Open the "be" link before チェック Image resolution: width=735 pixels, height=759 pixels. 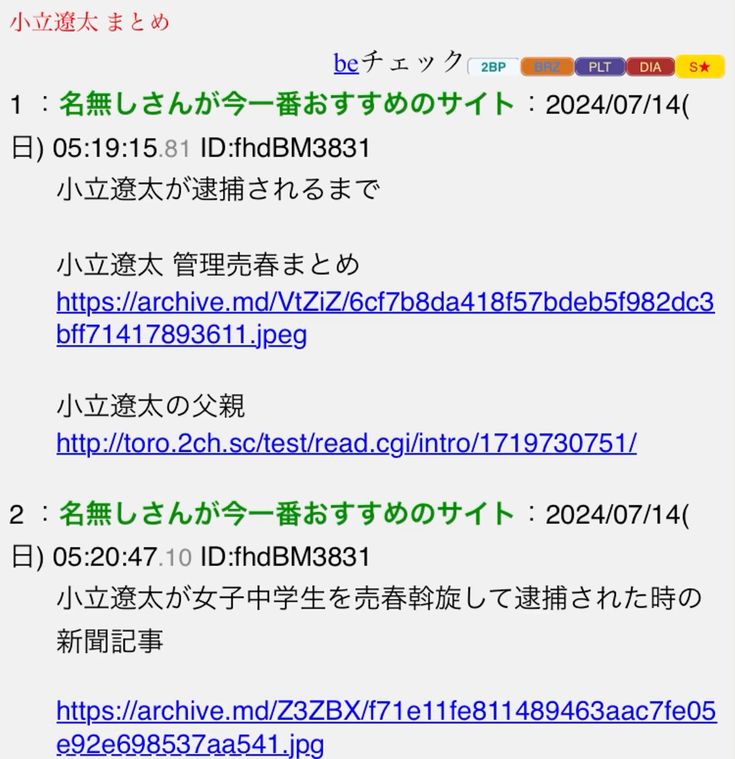pyautogui.click(x=346, y=63)
